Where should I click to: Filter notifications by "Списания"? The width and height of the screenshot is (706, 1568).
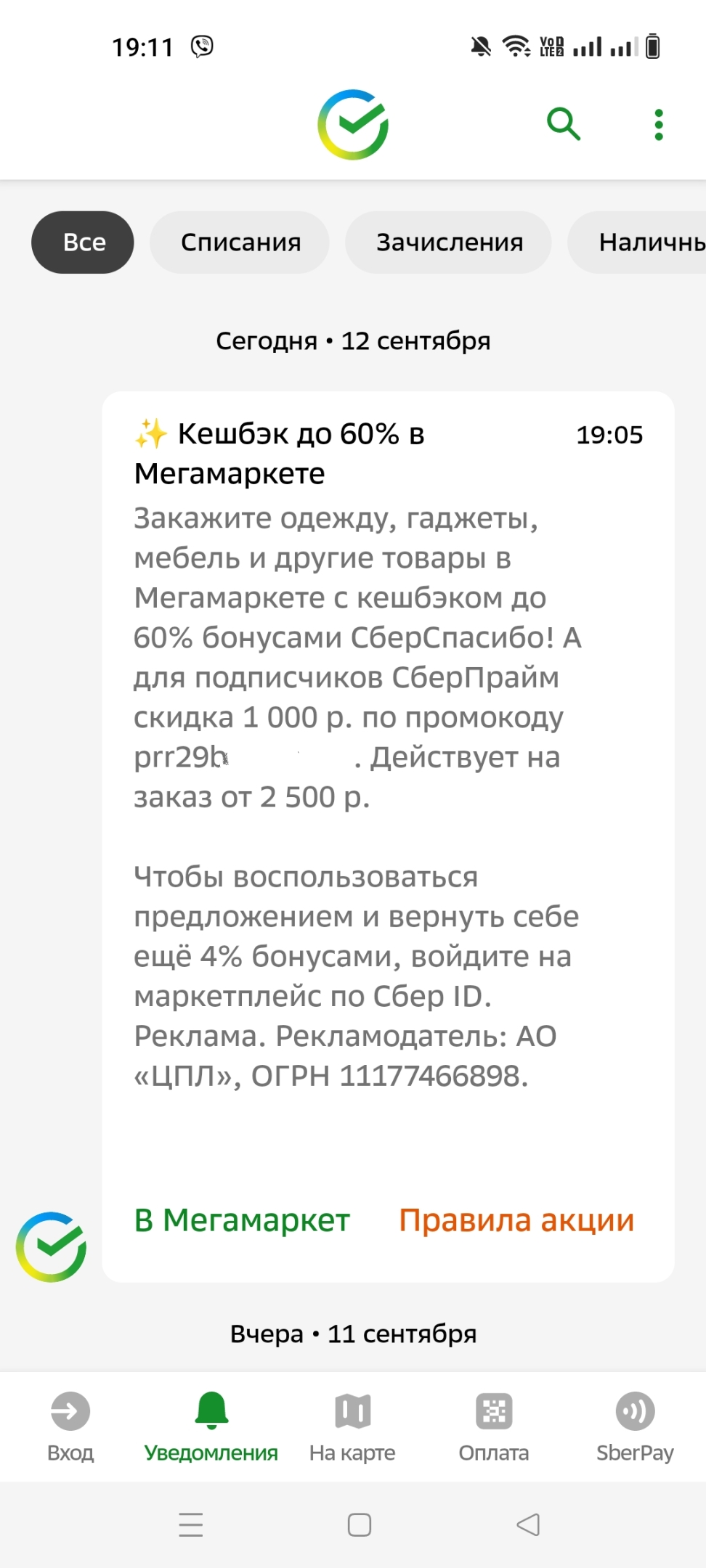click(240, 242)
